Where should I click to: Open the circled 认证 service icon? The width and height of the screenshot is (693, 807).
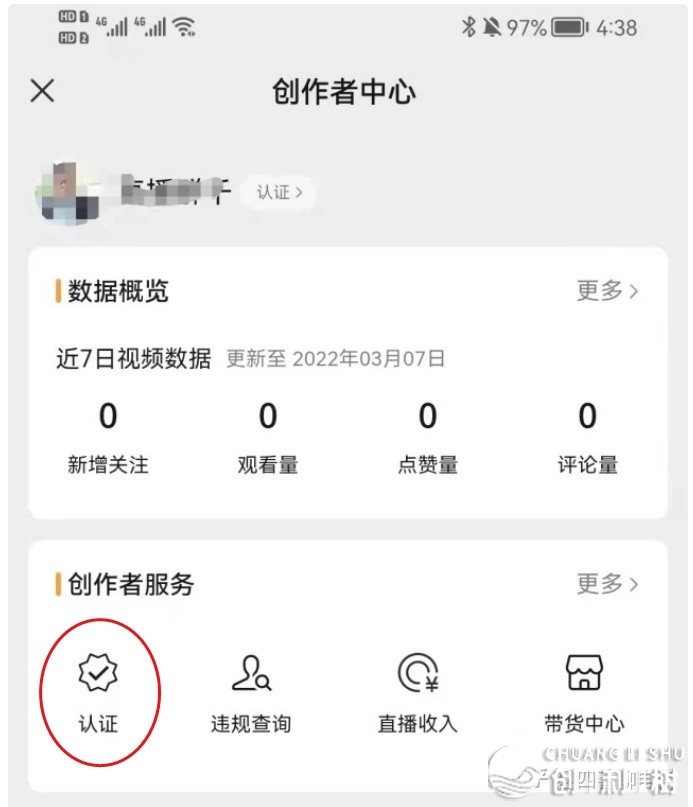(98, 692)
